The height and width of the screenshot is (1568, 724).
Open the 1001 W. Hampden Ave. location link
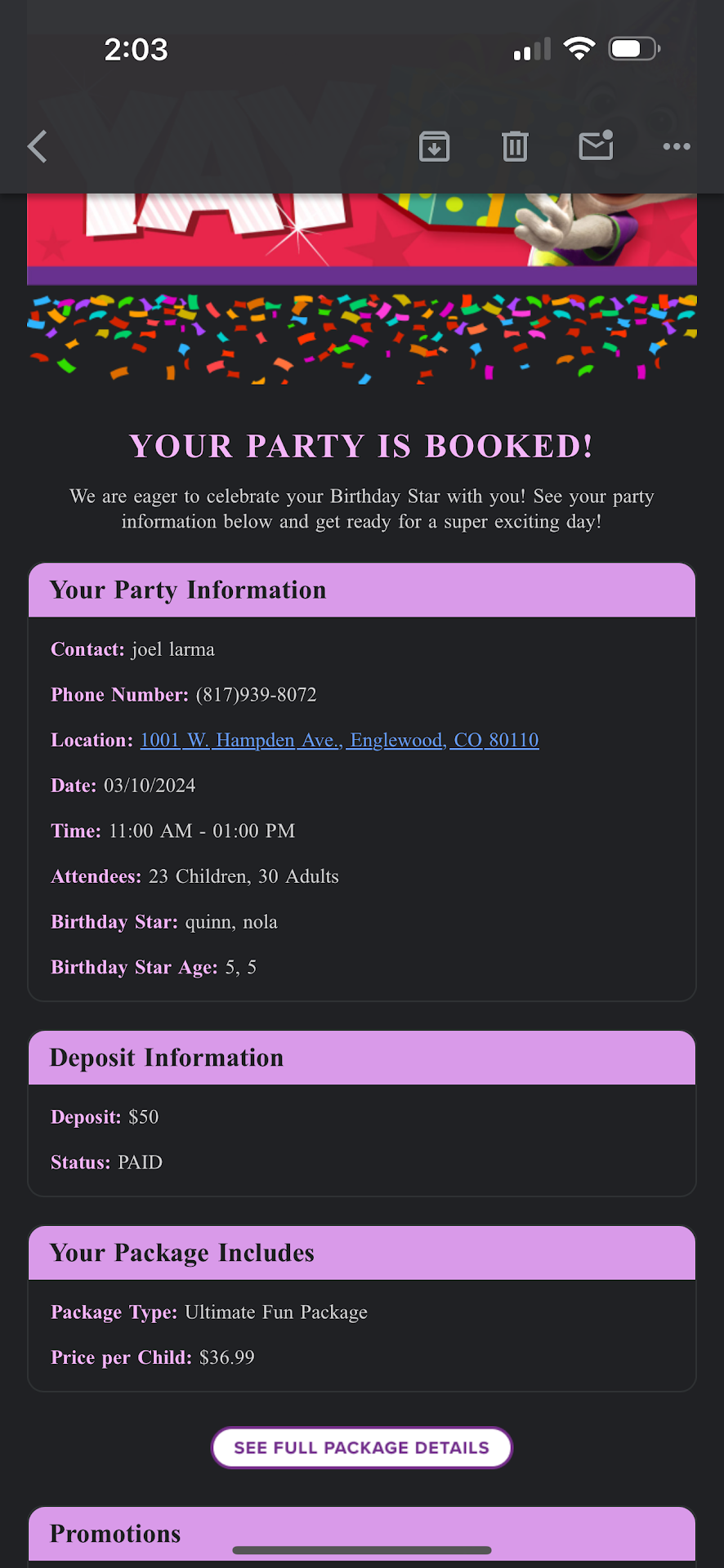pyautogui.click(x=339, y=740)
